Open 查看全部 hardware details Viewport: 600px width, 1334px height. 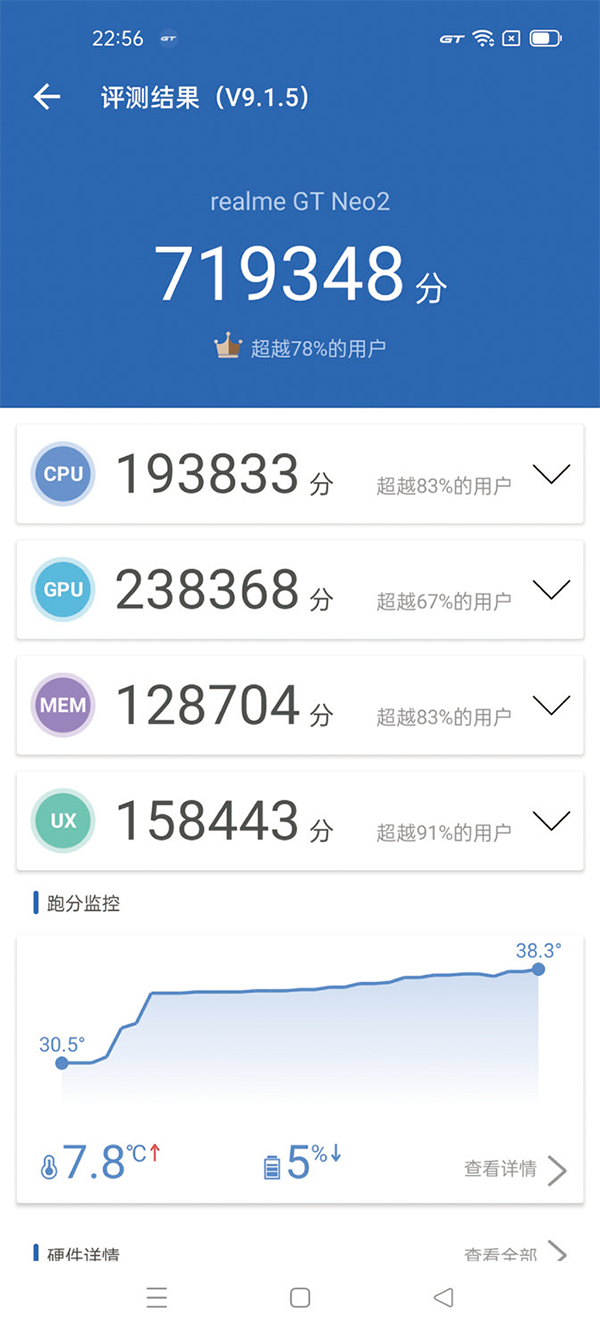515,1254
